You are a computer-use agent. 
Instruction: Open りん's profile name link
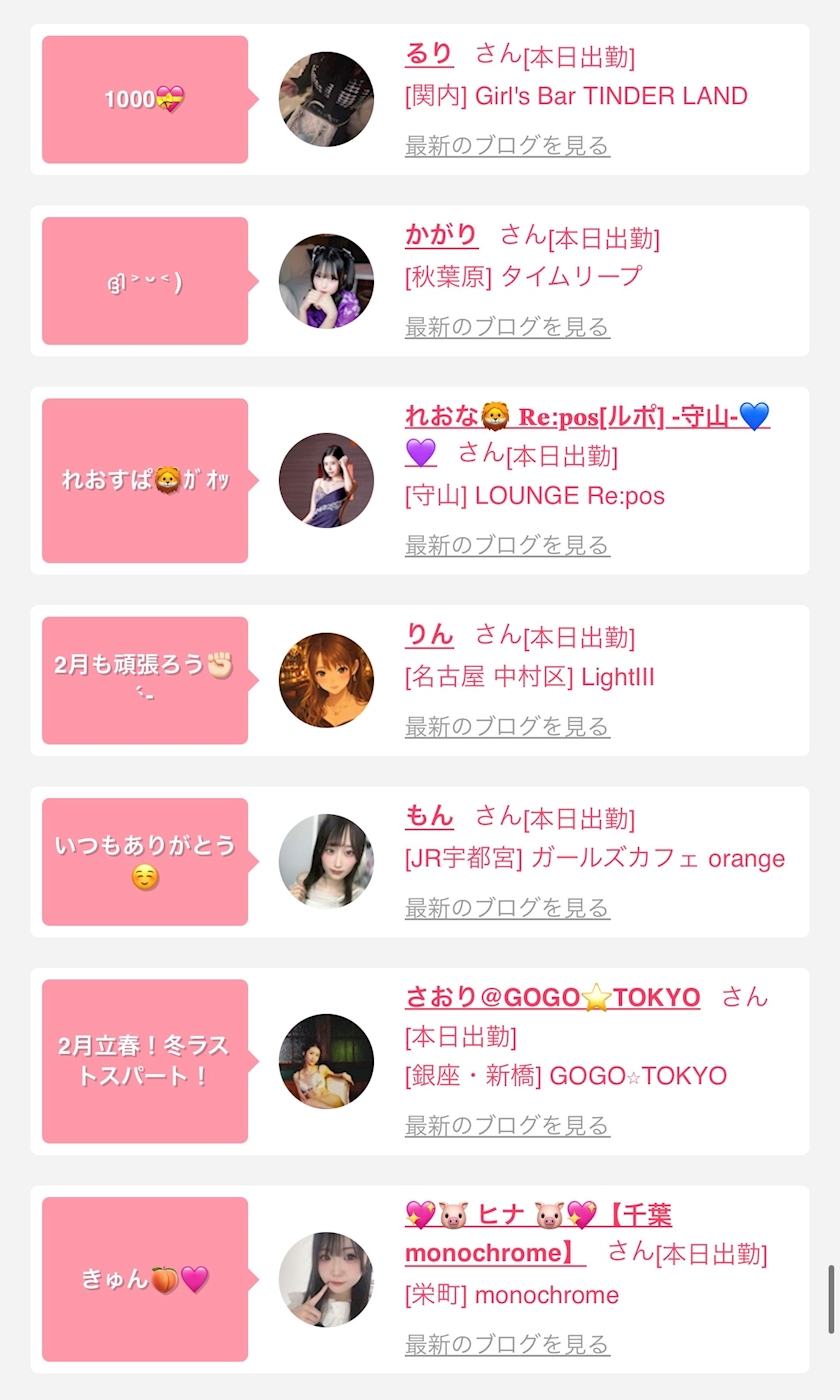[x=429, y=634]
